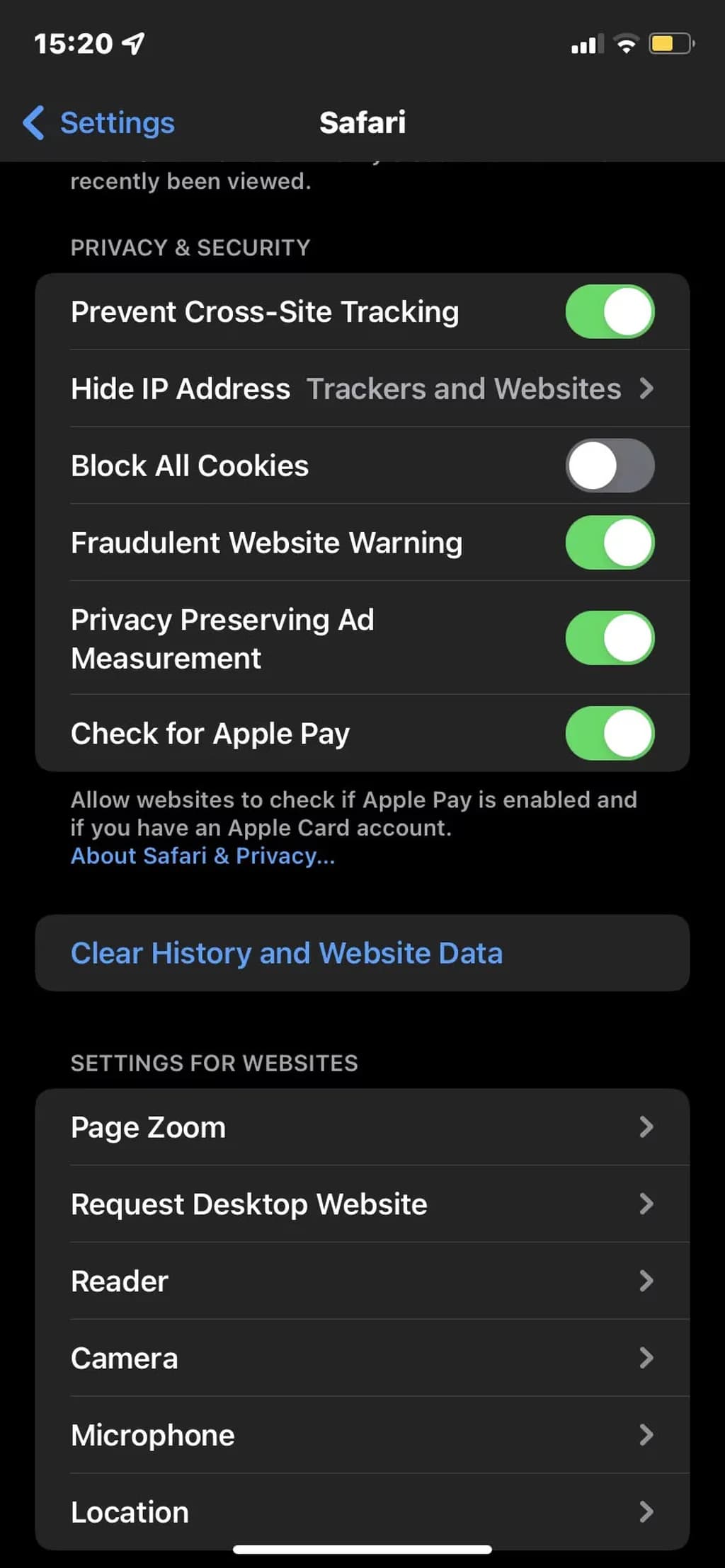
Task: Enable Block All Cookies
Action: click(610, 466)
